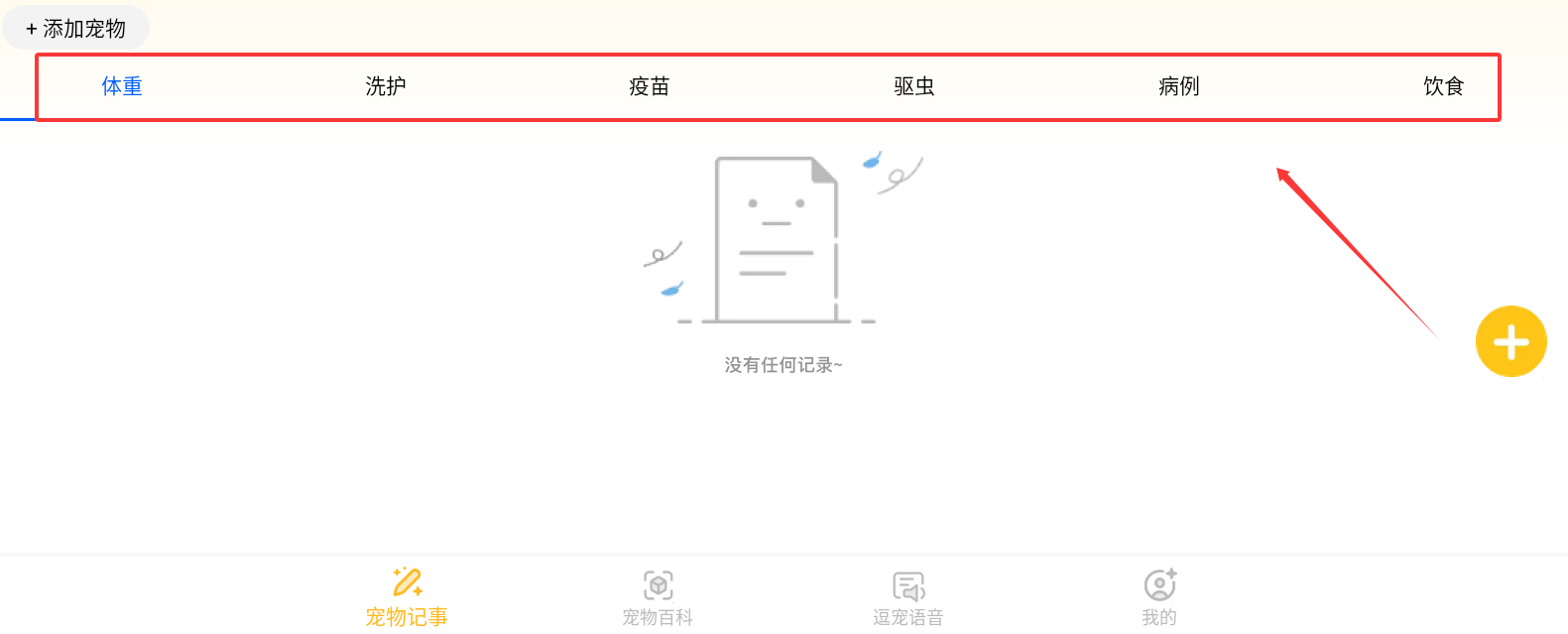Go to the 饮食 tab
The height and width of the screenshot is (634, 1568).
point(1443,86)
